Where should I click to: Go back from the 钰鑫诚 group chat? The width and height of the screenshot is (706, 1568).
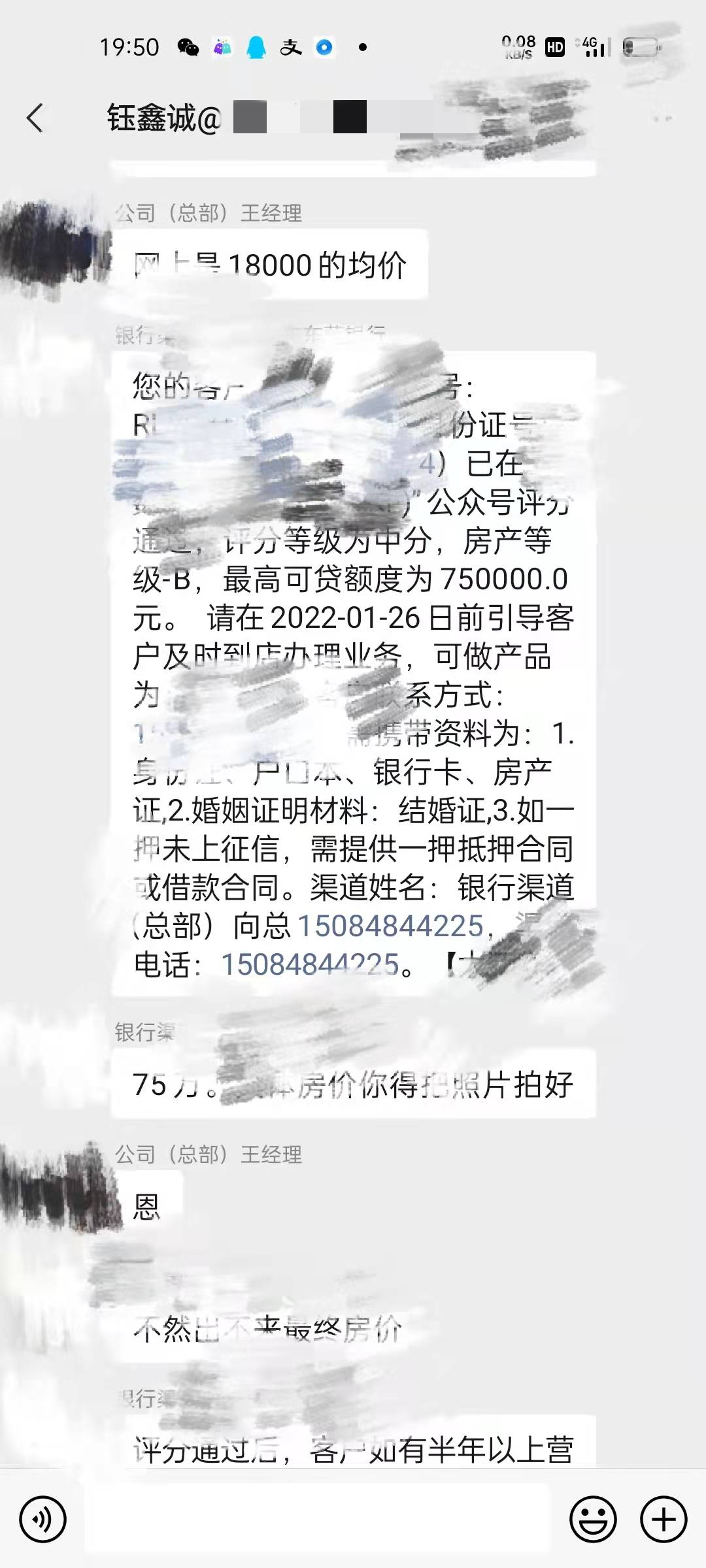pos(35,118)
